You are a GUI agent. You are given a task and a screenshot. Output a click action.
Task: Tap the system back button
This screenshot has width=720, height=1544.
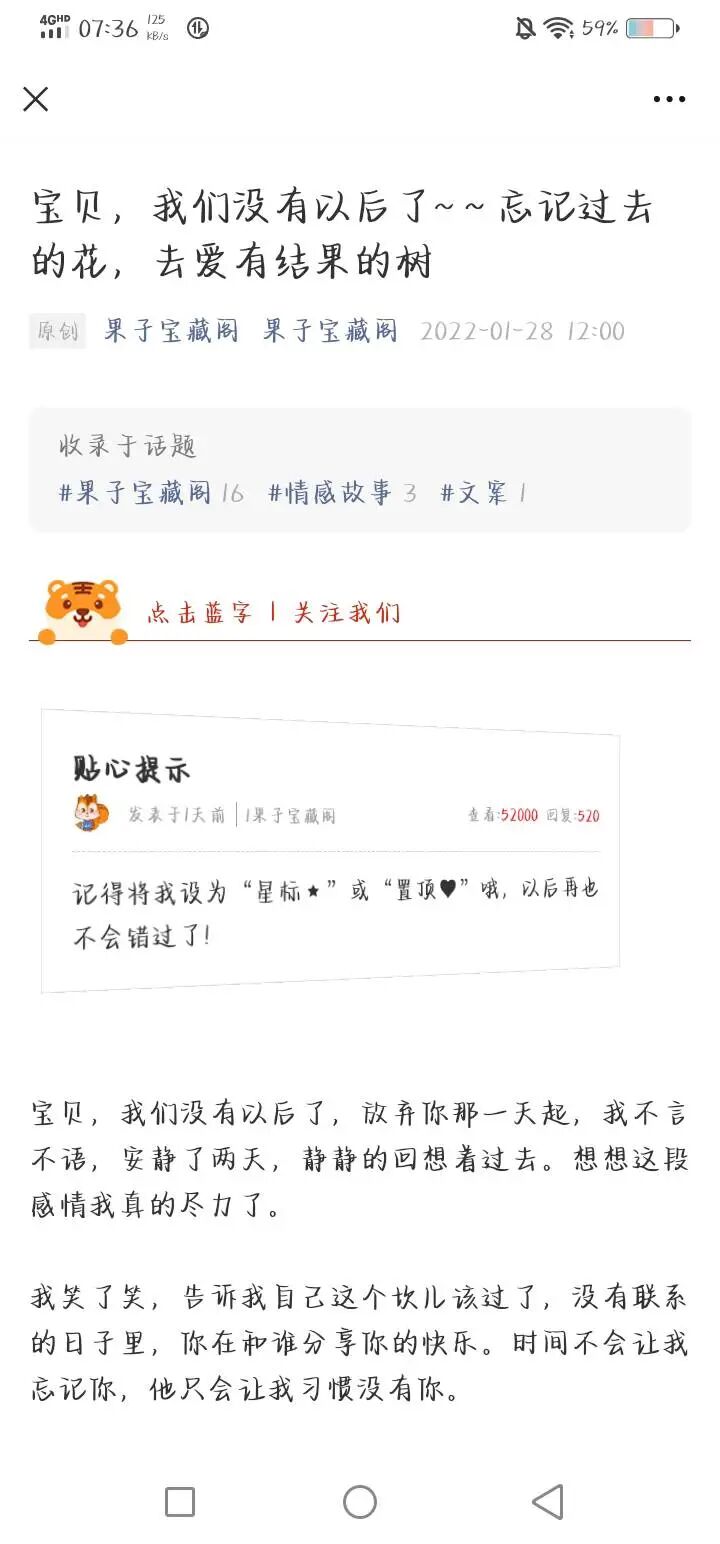548,1502
